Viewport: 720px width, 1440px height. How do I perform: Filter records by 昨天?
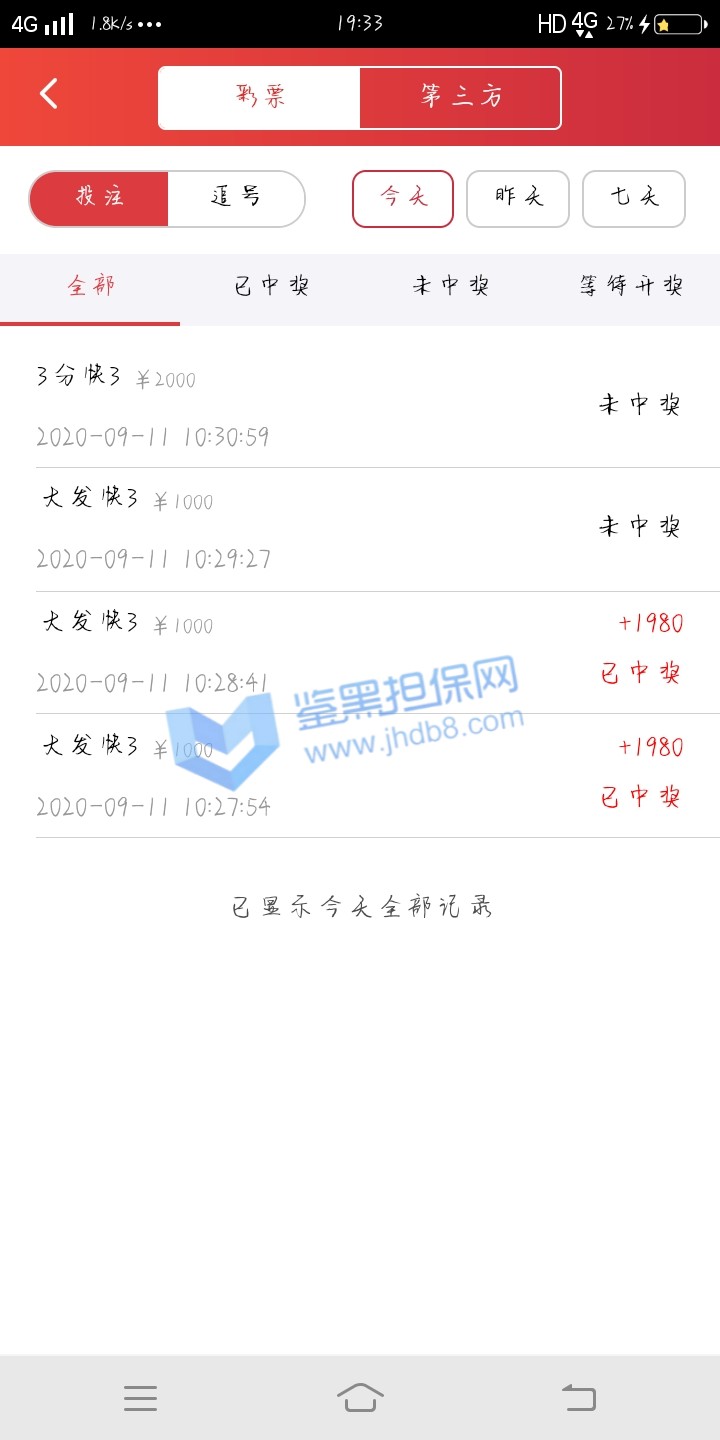pyautogui.click(x=518, y=198)
